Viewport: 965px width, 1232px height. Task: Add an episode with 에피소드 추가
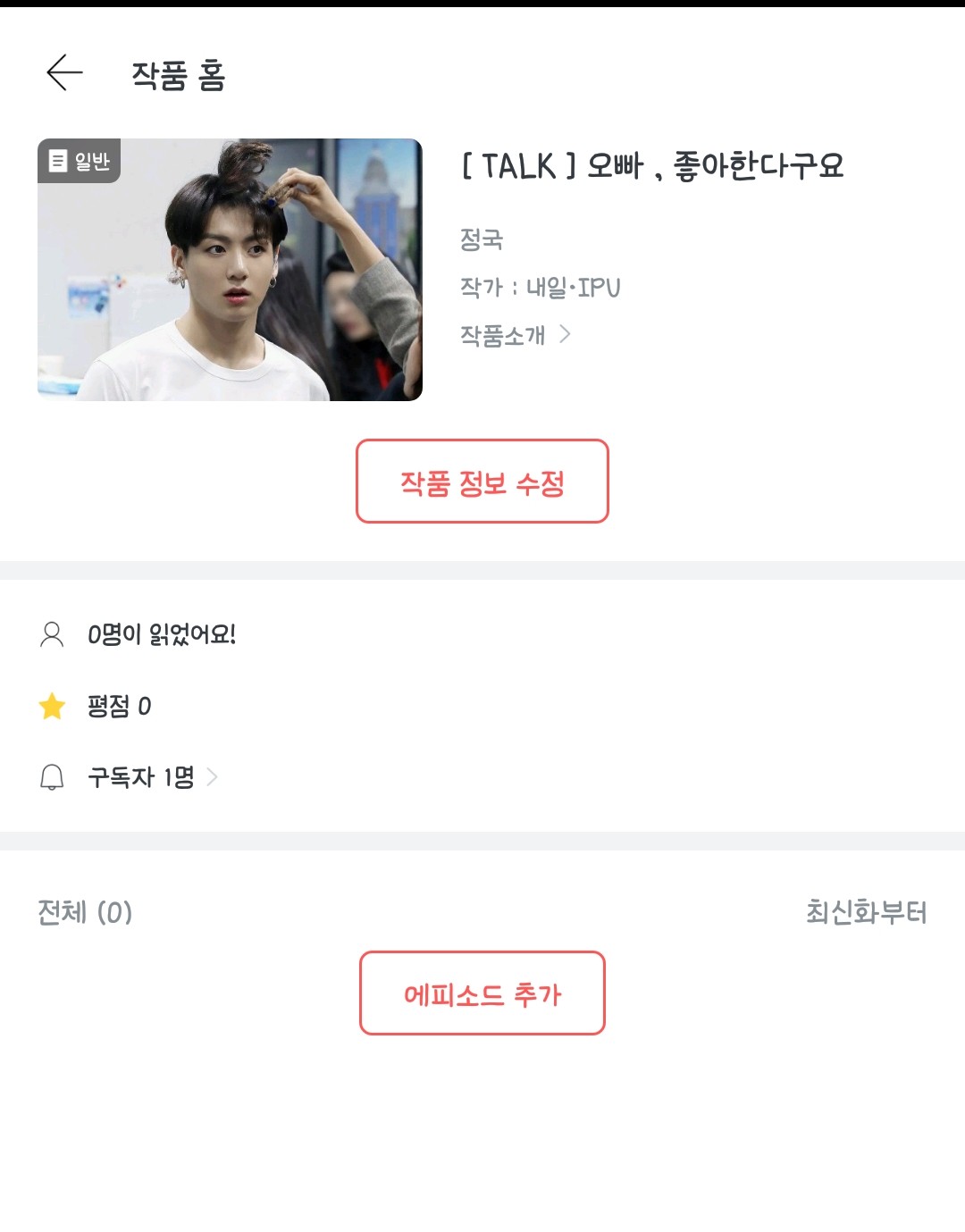[x=482, y=993]
